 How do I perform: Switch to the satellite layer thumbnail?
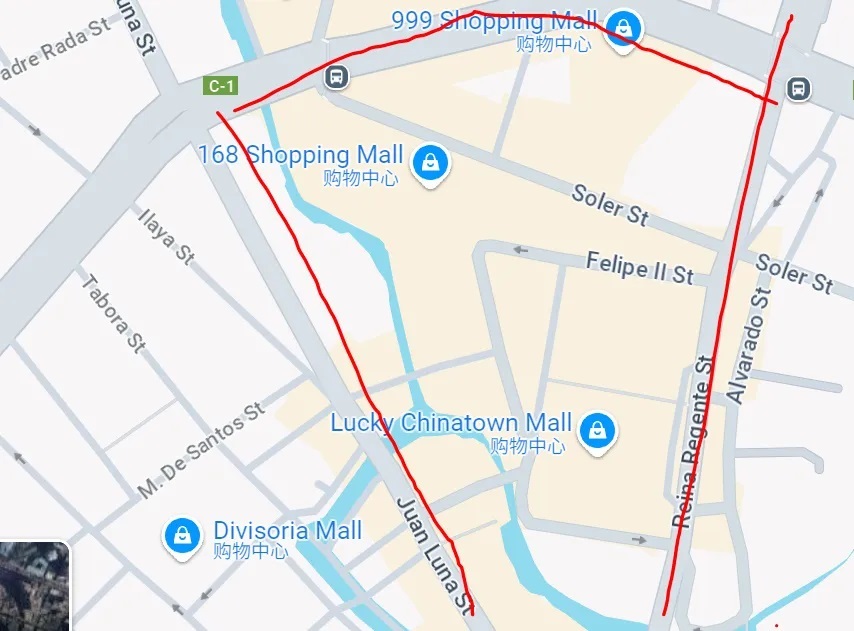point(32,588)
